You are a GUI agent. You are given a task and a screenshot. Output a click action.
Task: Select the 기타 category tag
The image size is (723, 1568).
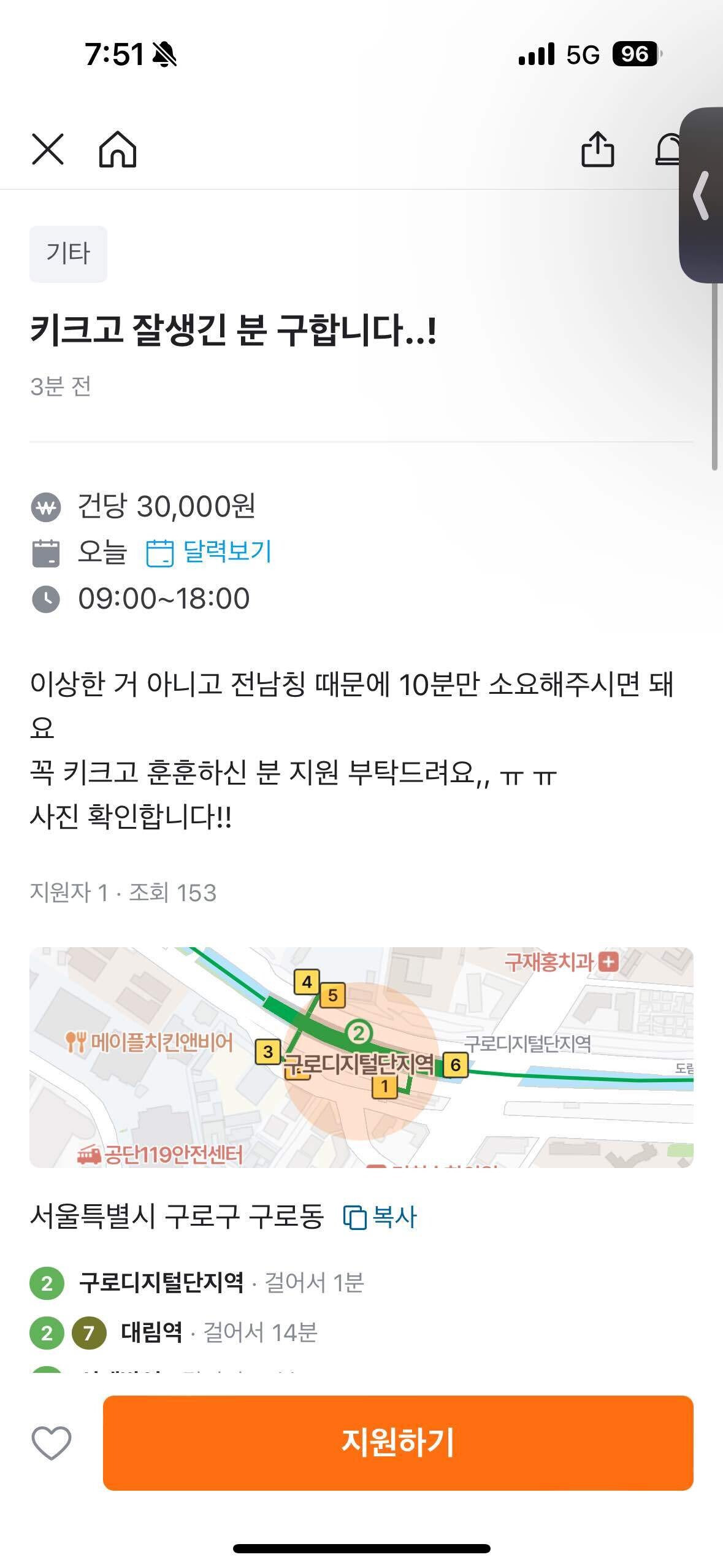(x=67, y=253)
